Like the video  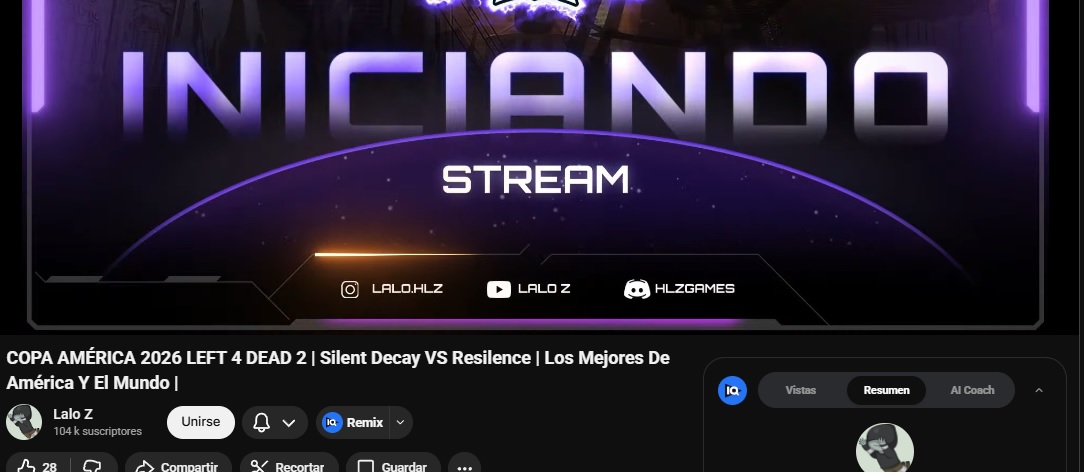pos(36,466)
